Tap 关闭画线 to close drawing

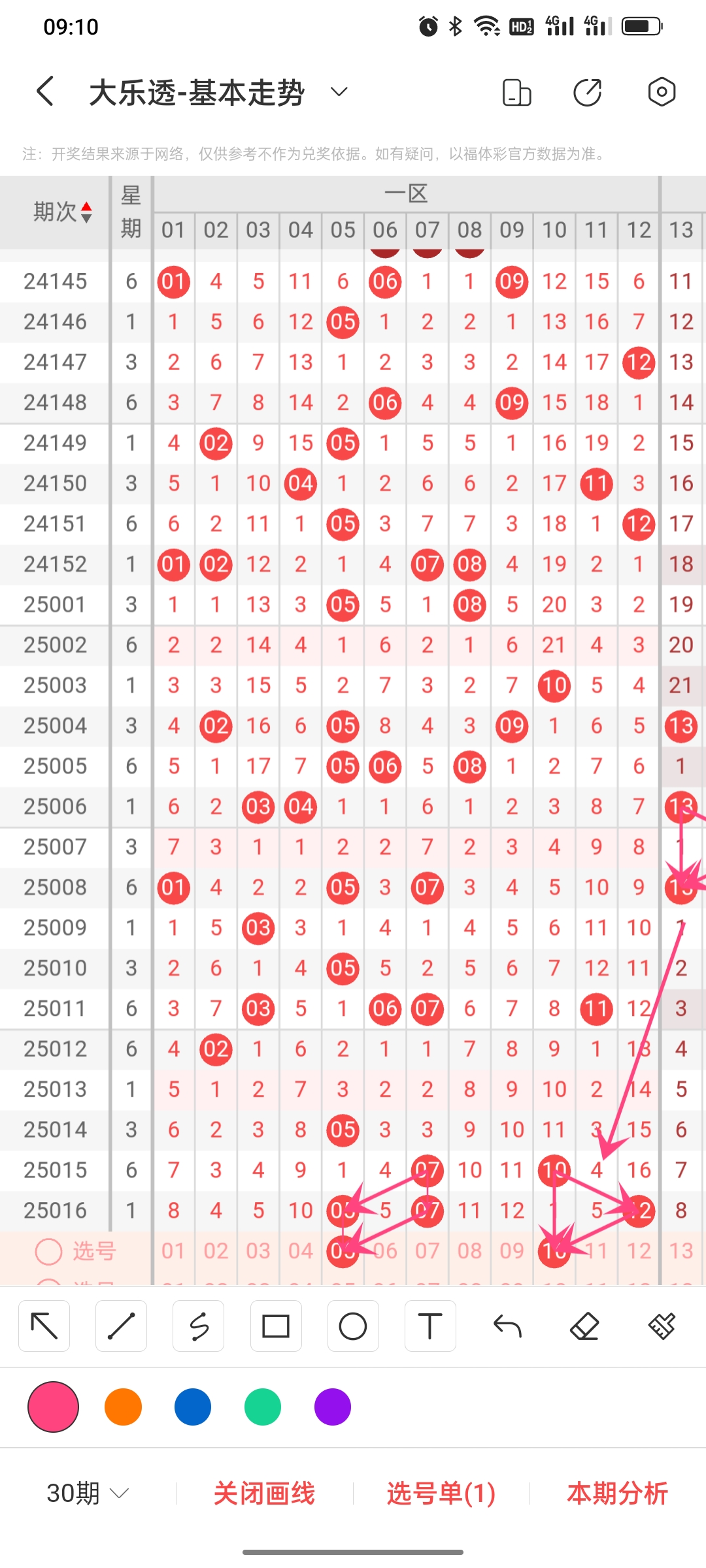264,1494
